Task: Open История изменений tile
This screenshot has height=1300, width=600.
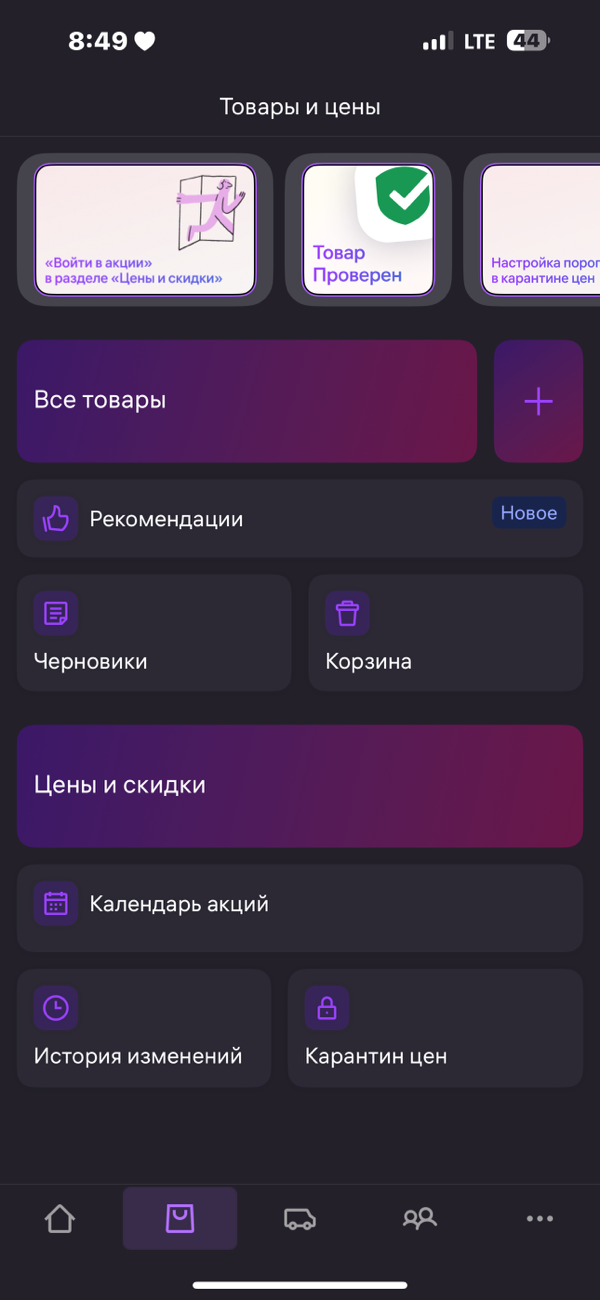Action: [144, 1028]
